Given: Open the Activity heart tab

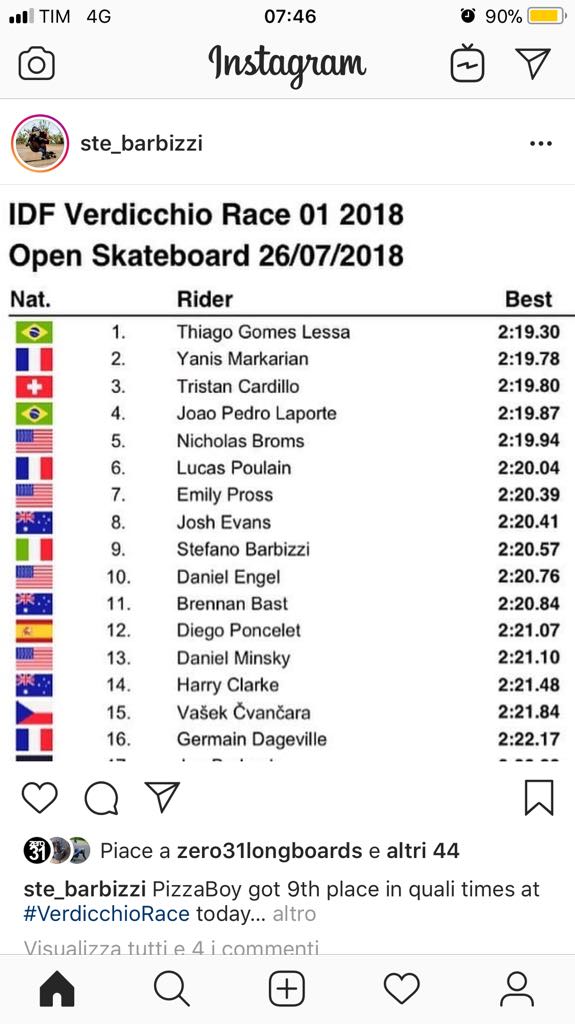Looking at the screenshot, I should 401,989.
